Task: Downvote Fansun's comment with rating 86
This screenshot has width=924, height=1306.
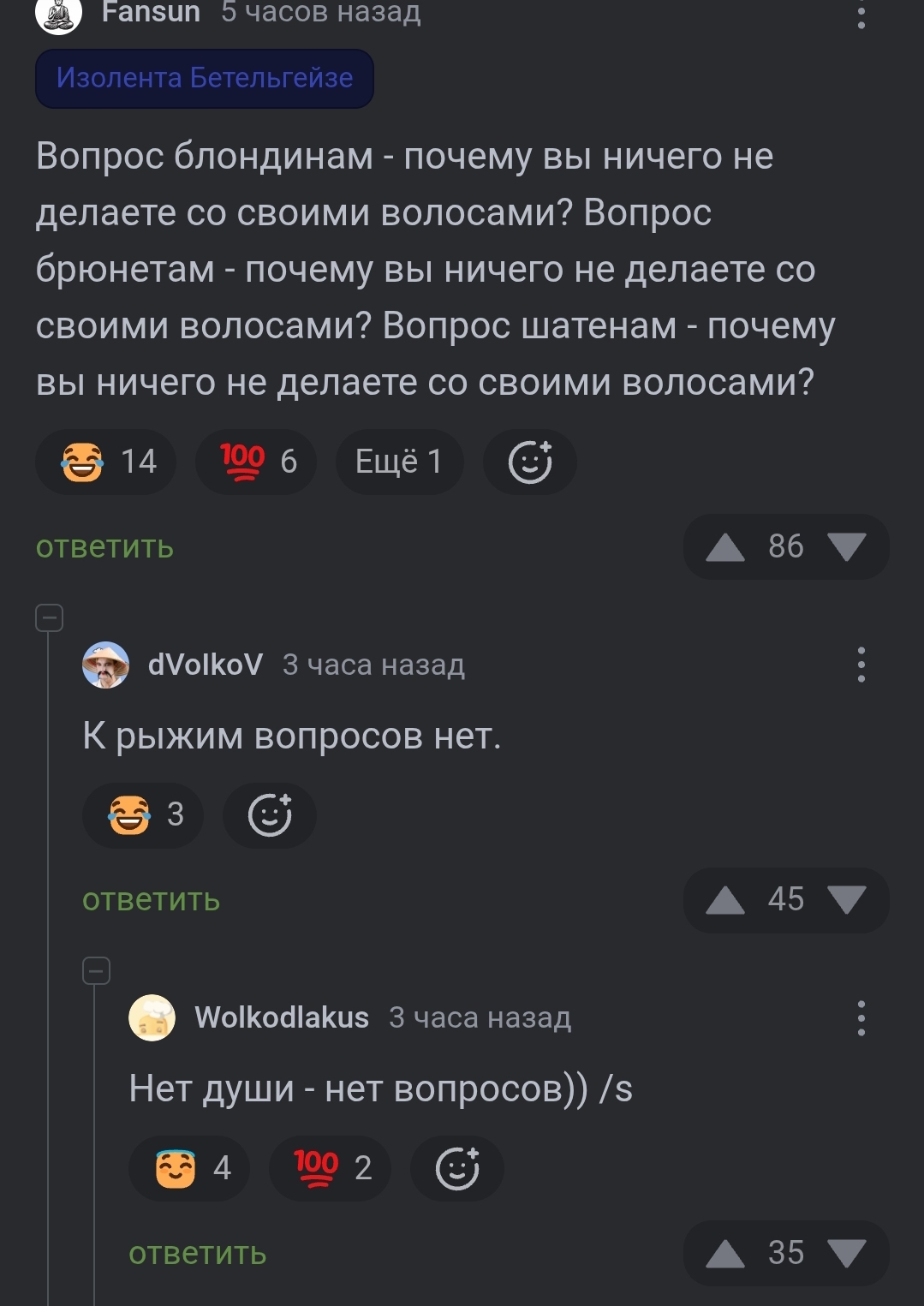Action: pos(847,546)
